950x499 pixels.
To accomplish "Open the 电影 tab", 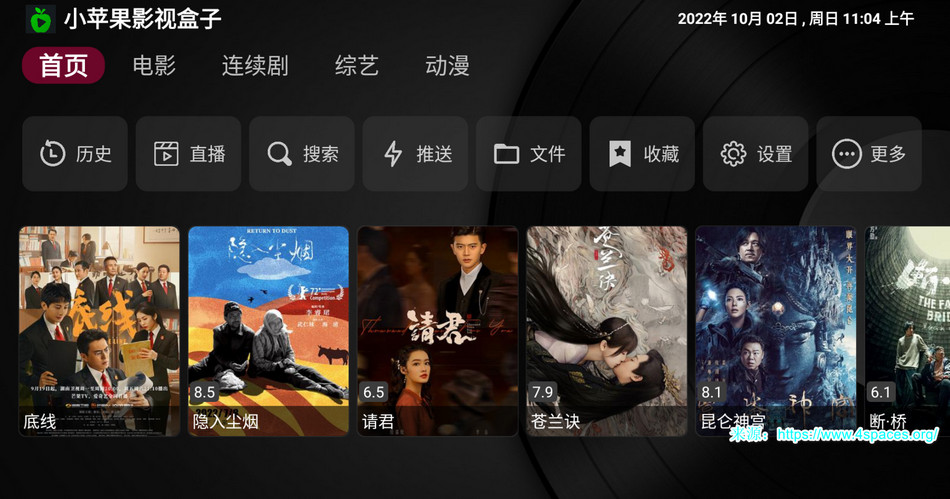I will tap(154, 66).
